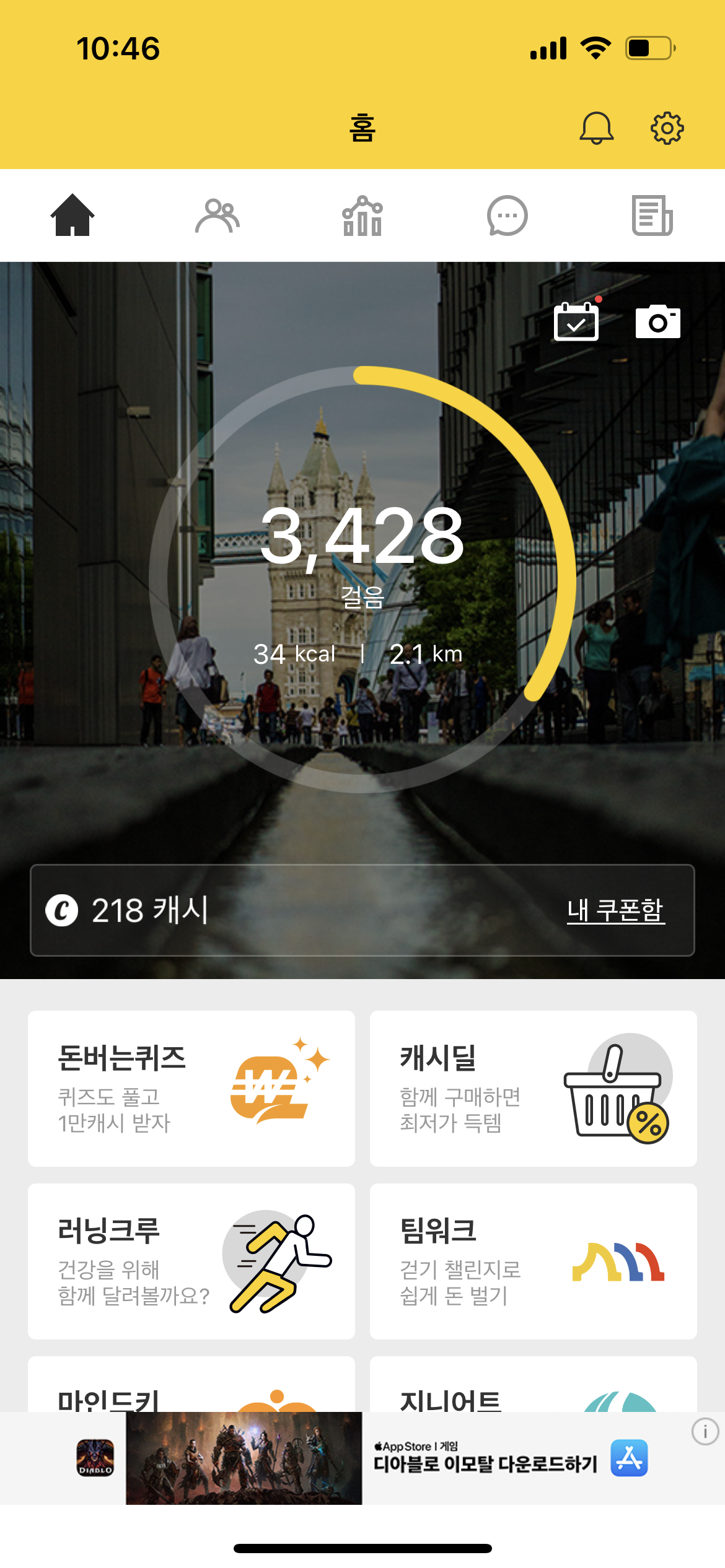Open the 팀워크 walking challenge card

533,1261
